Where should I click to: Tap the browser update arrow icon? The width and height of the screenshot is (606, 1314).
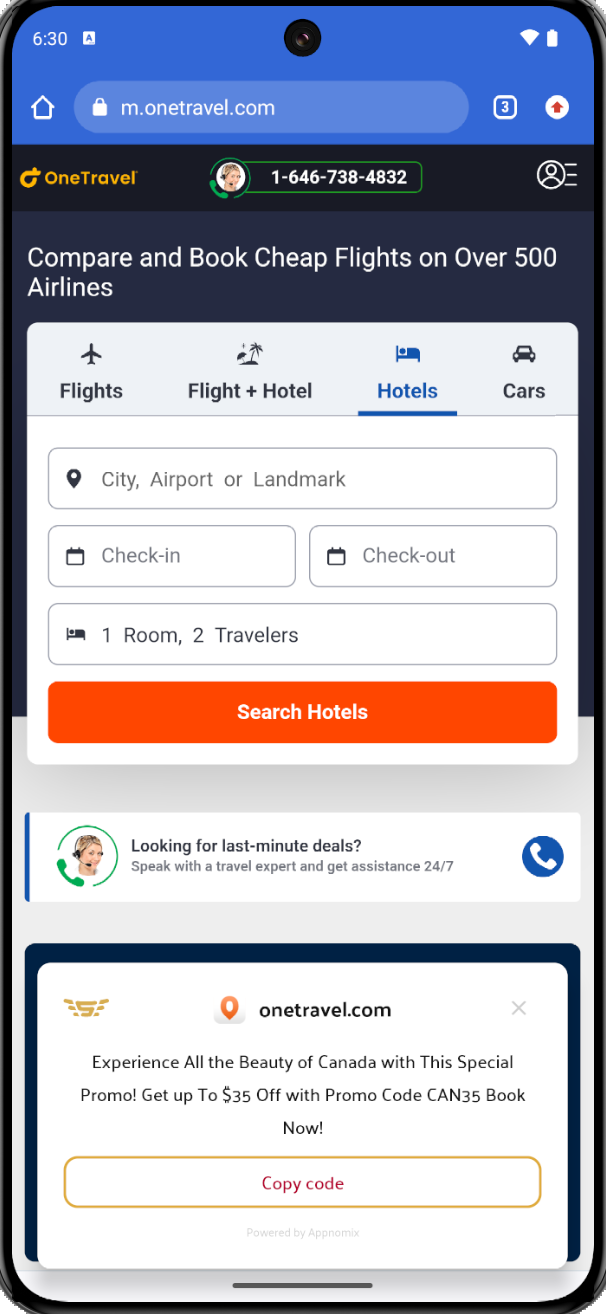point(557,107)
